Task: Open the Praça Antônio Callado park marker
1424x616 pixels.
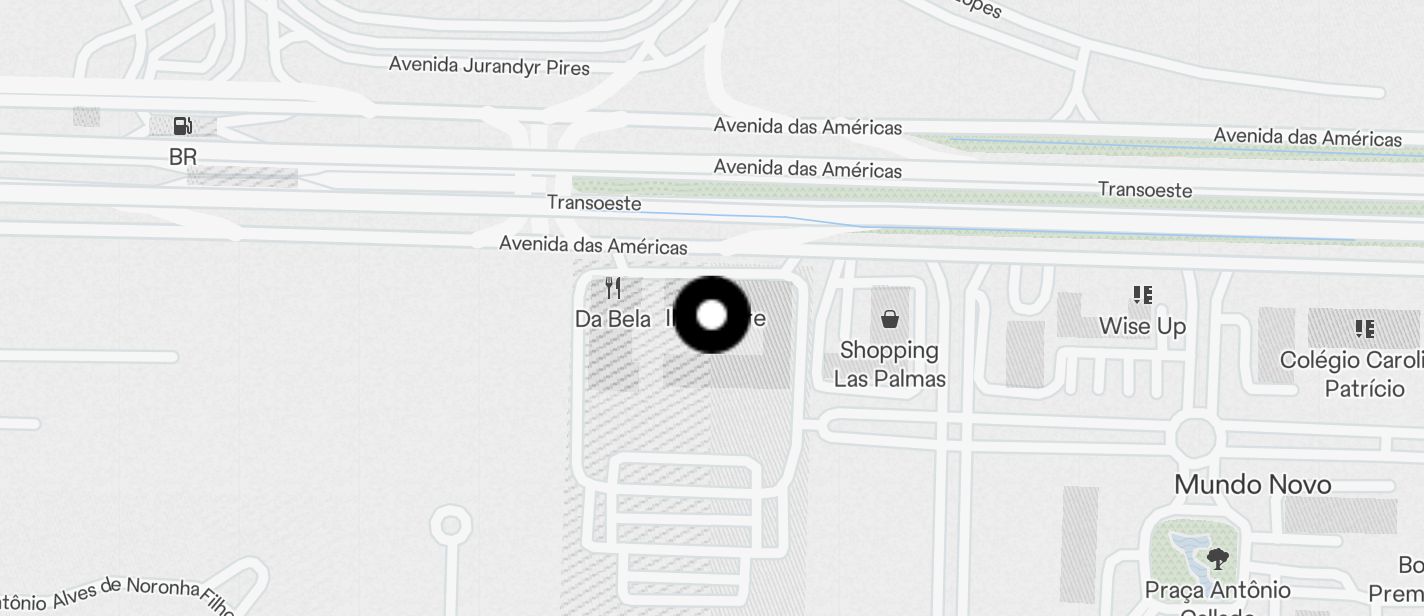Action: [1217, 558]
